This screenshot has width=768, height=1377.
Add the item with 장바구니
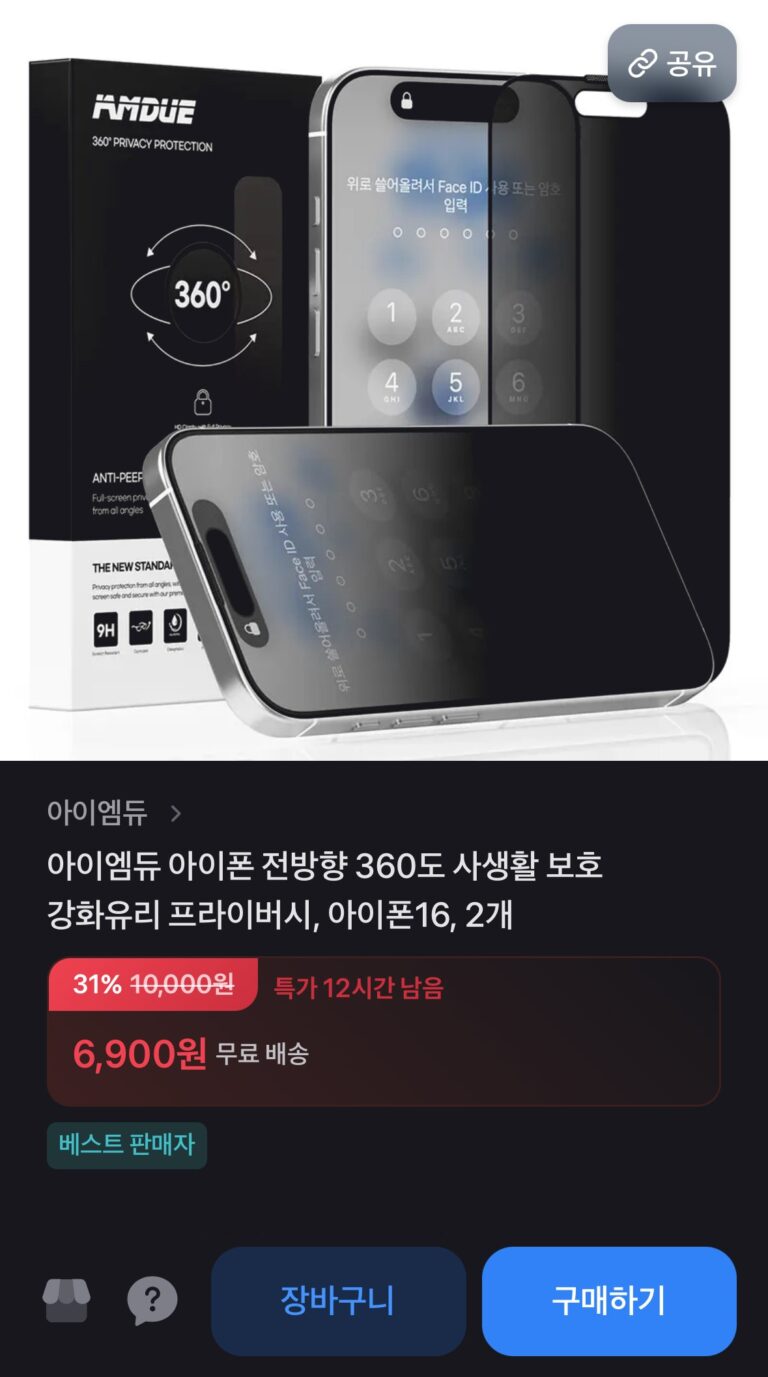[x=338, y=1300]
